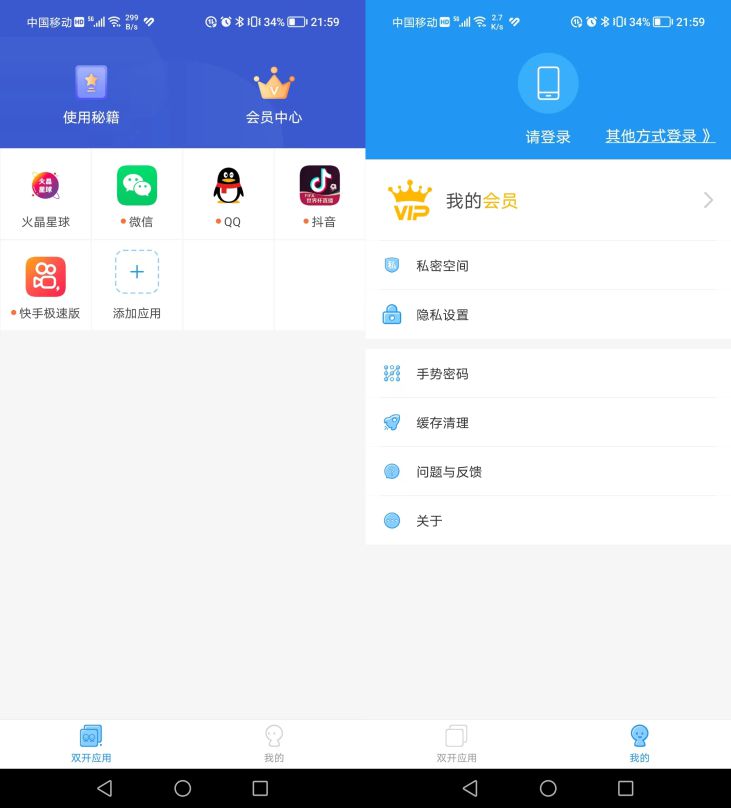Open 问题与反馈
Screen dimensions: 731x808
click(x=548, y=472)
